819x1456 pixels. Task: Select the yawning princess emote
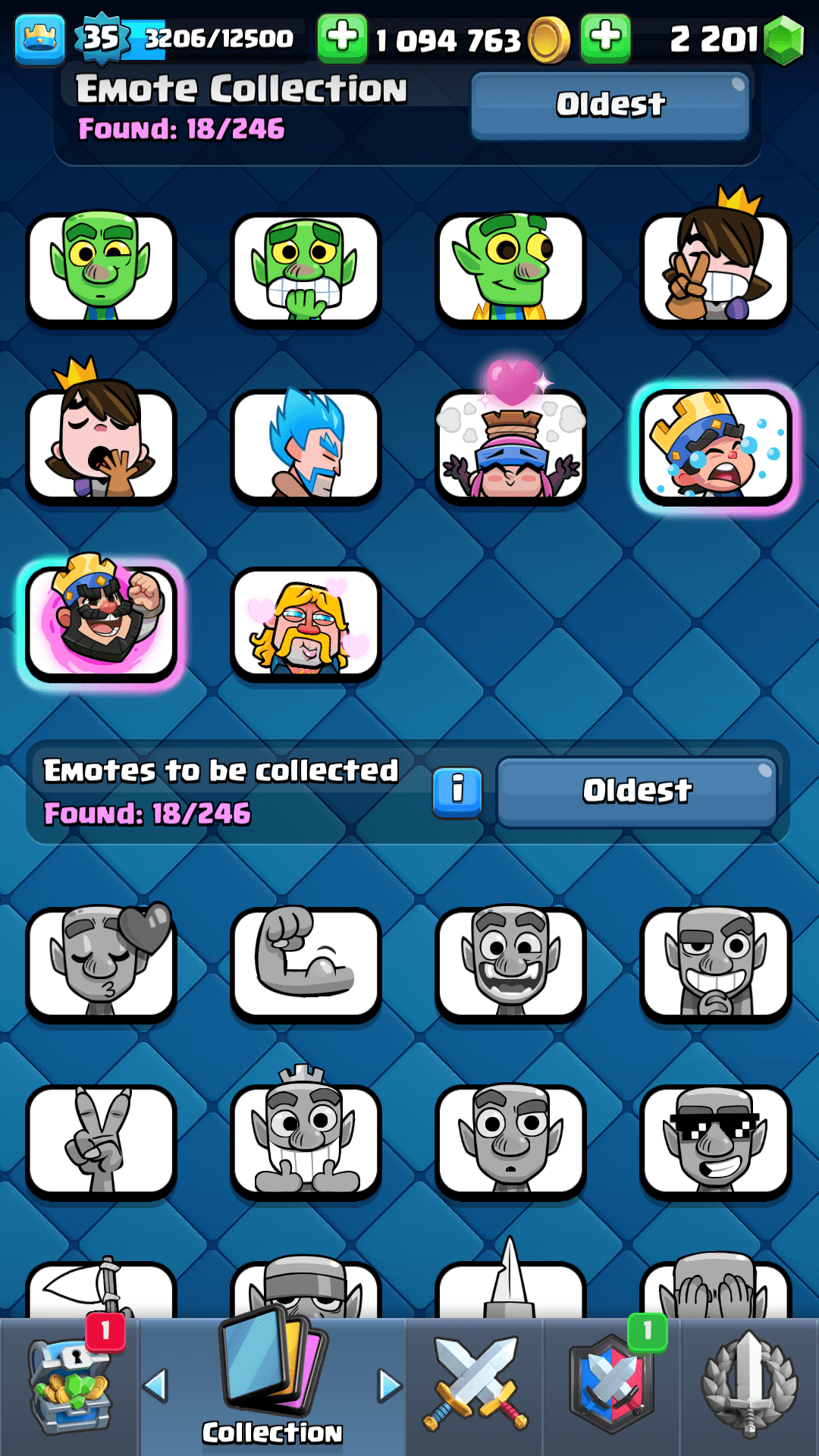pyautogui.click(x=101, y=445)
